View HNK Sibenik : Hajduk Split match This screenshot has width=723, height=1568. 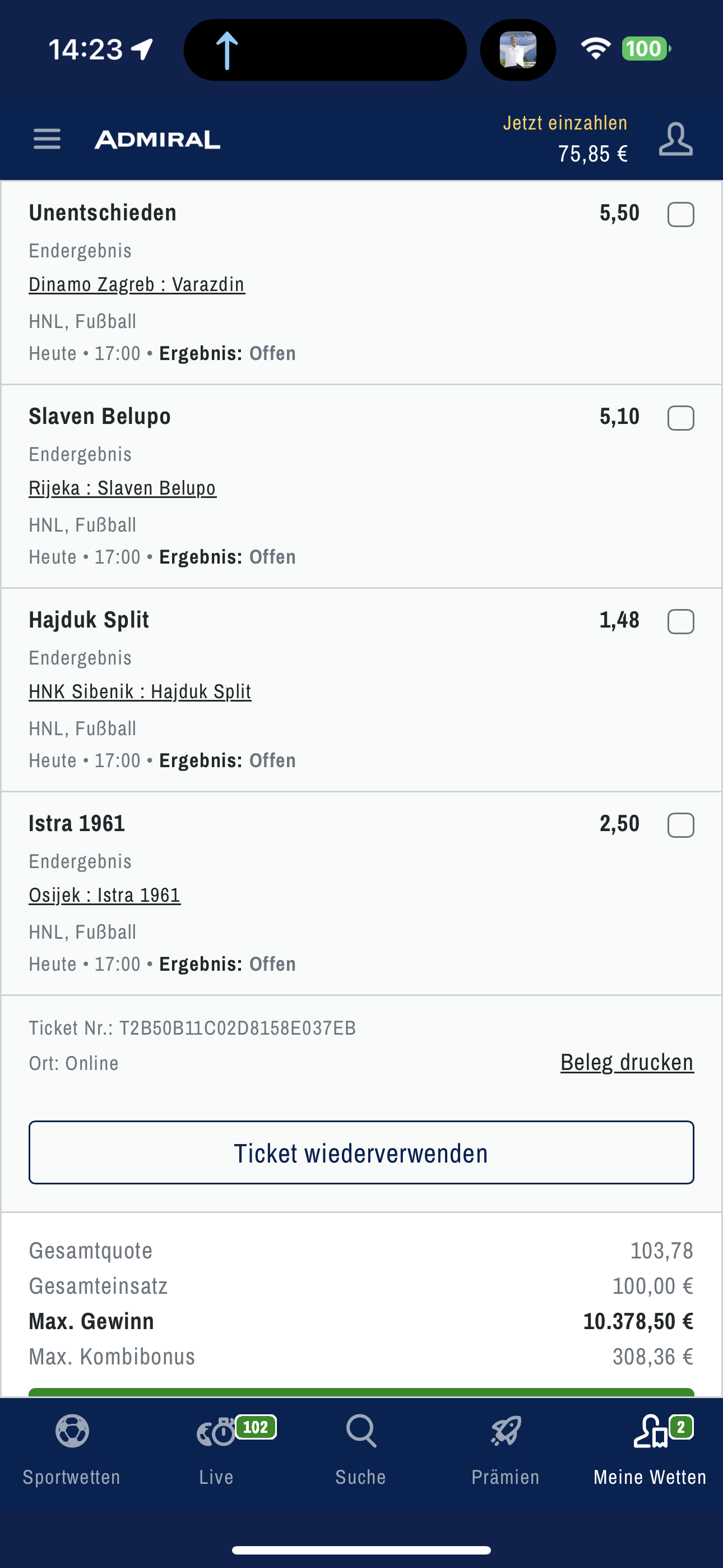140,691
